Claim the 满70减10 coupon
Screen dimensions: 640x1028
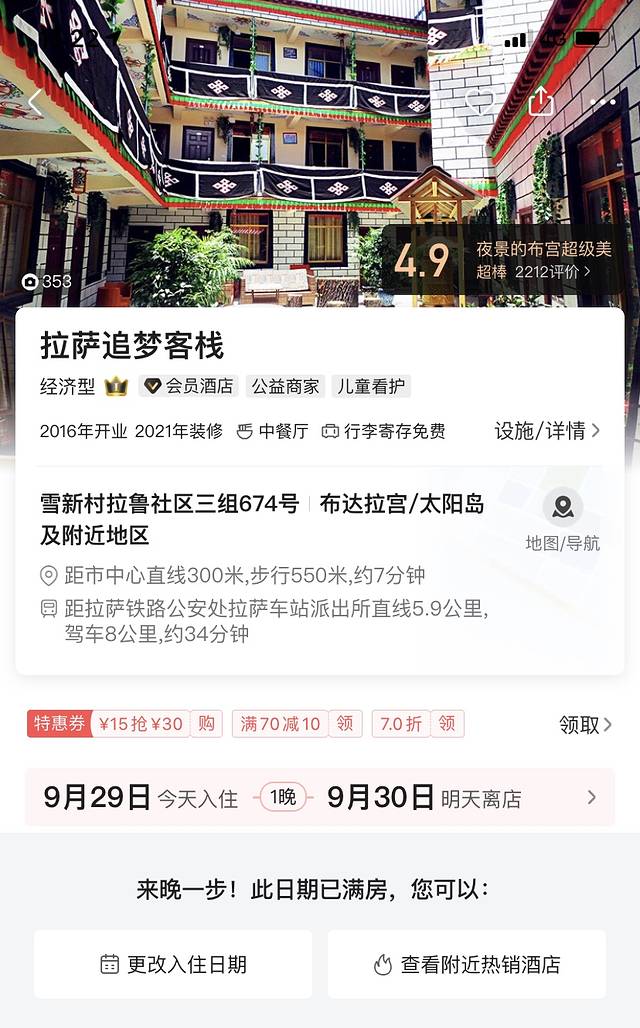344,724
